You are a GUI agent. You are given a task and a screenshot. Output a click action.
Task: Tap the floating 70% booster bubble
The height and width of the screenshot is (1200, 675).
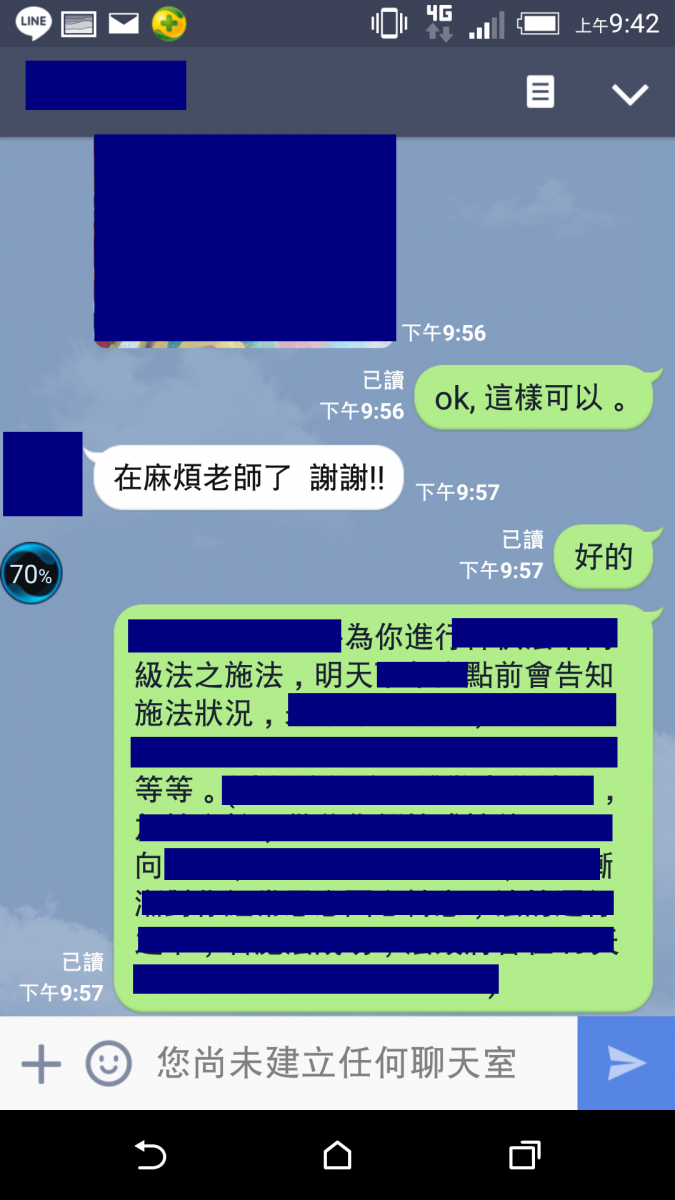(x=31, y=574)
